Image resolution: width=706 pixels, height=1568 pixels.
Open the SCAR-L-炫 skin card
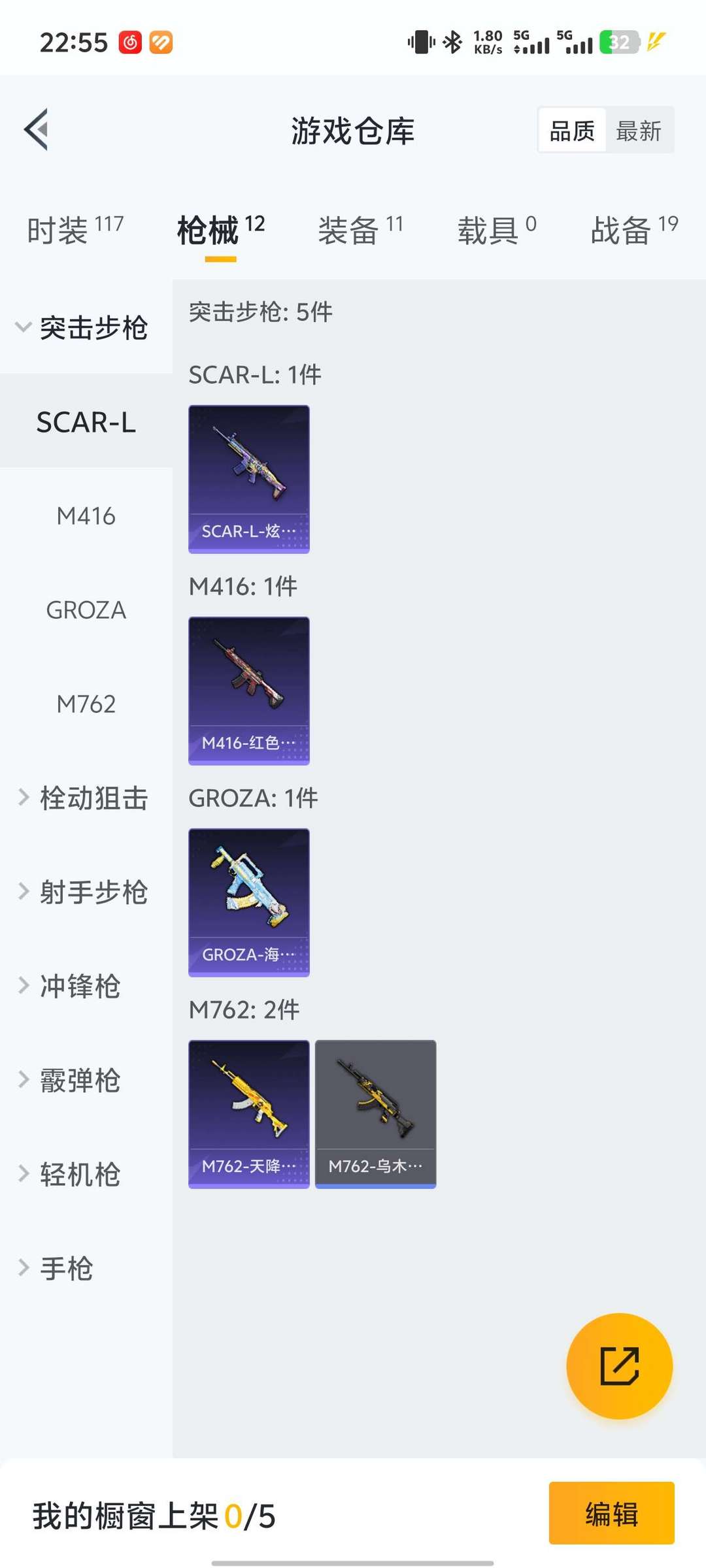click(249, 480)
